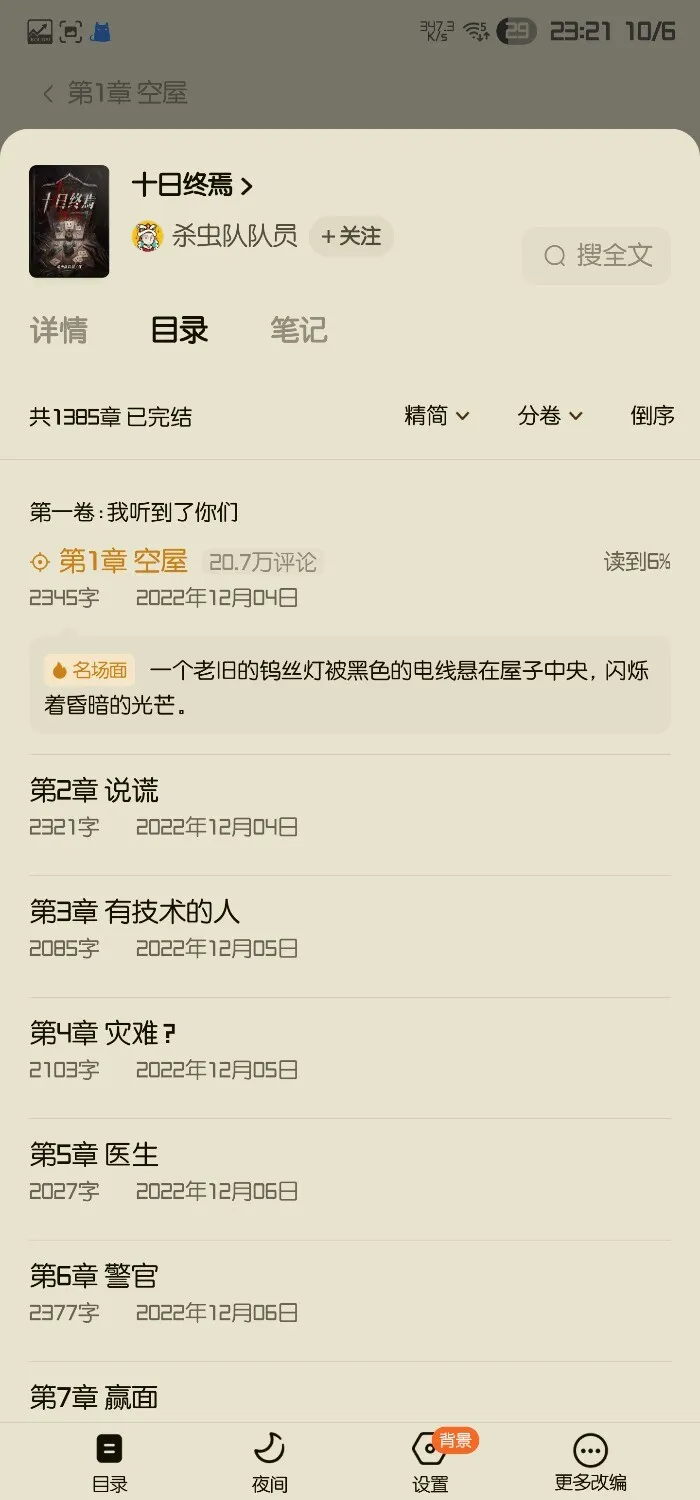Open 第4章 灾难？
The image size is (700, 1500).
click(104, 1034)
